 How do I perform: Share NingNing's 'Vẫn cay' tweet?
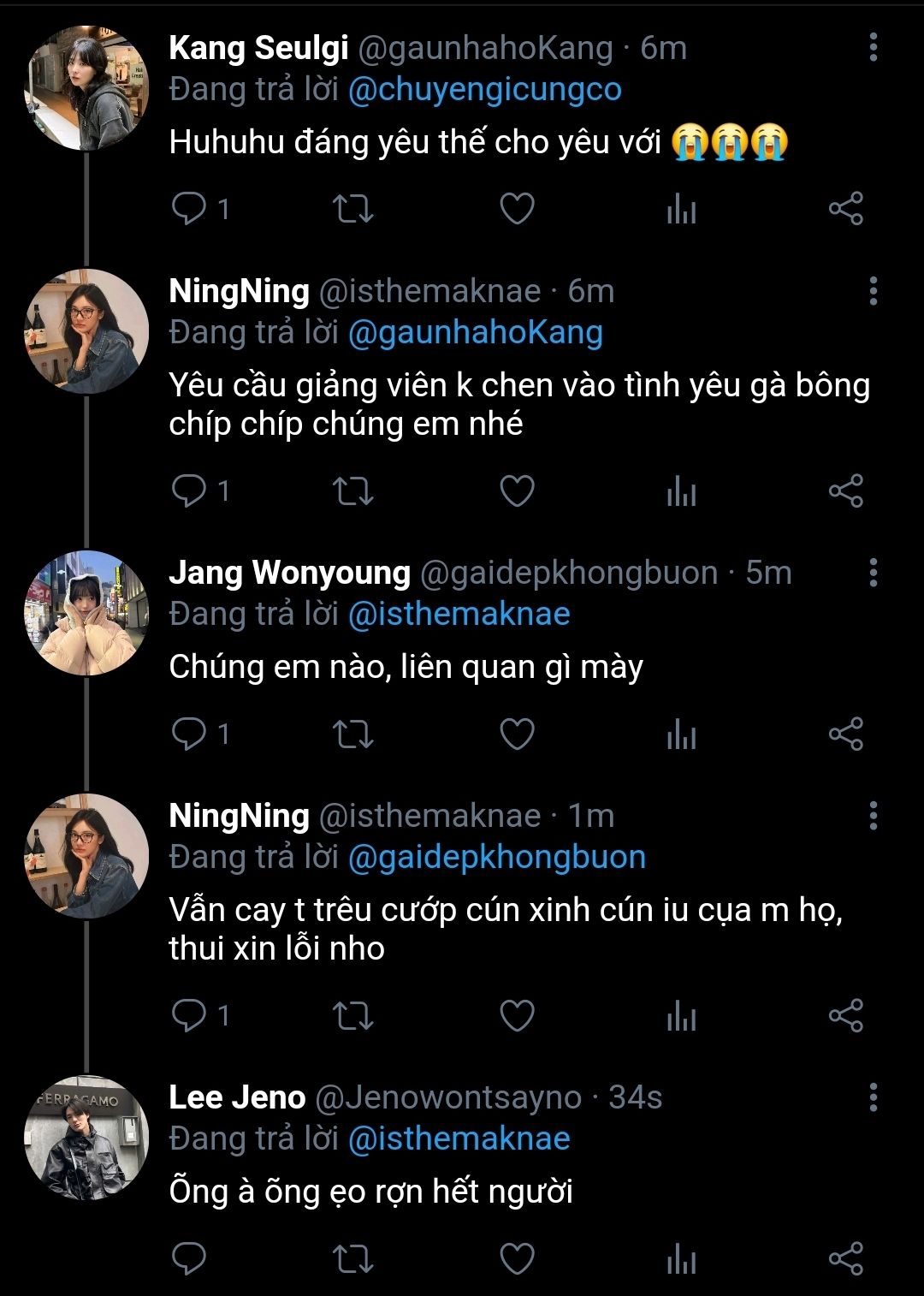click(845, 1016)
